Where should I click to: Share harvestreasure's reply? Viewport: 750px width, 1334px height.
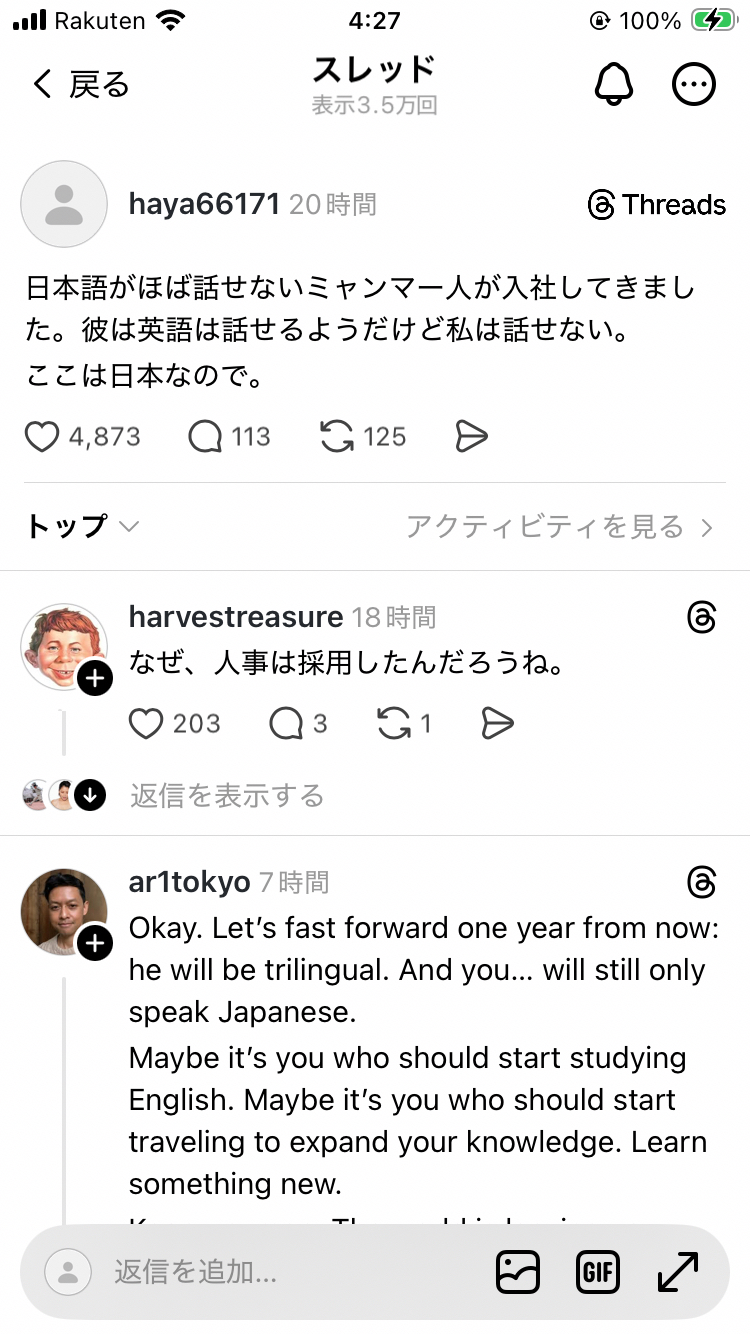tap(497, 724)
